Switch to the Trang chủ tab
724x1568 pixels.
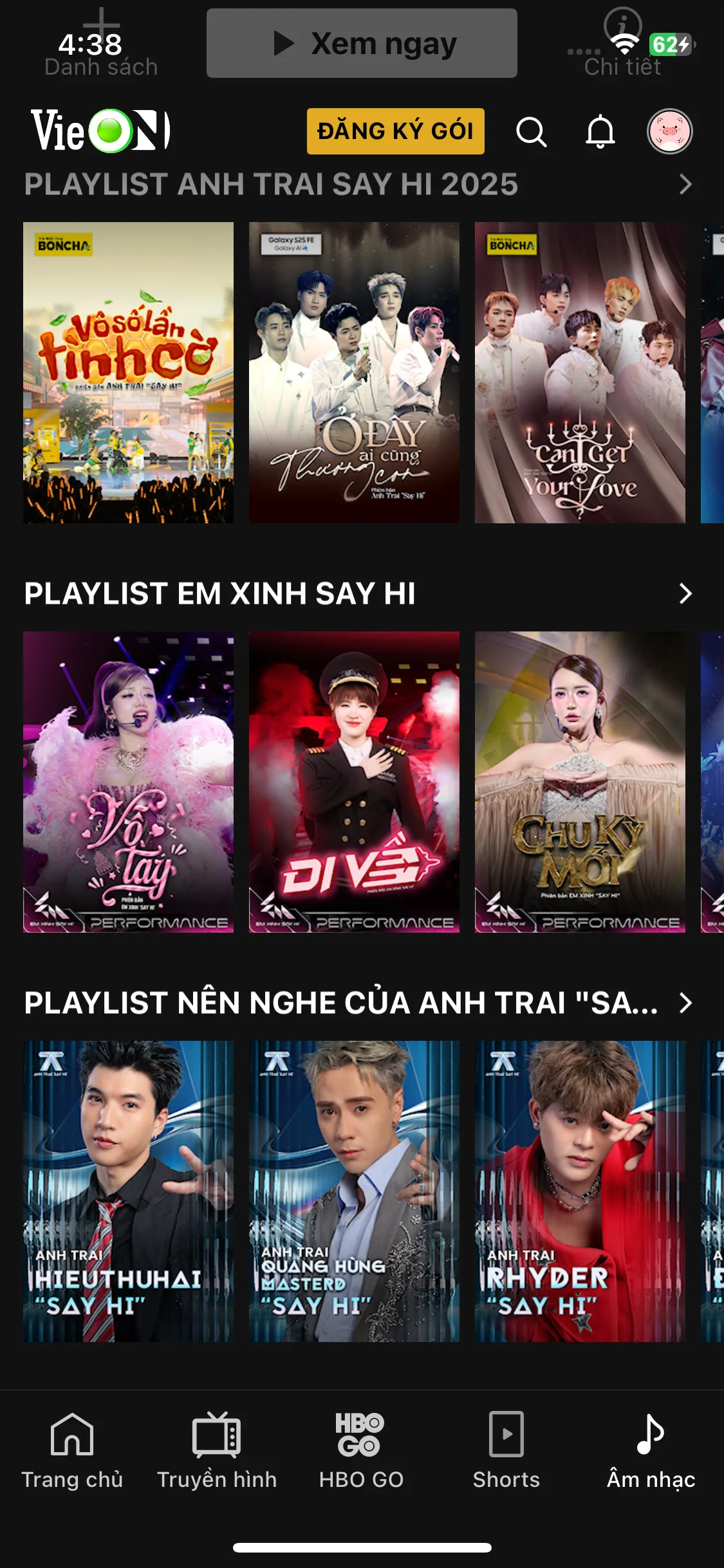72,1450
